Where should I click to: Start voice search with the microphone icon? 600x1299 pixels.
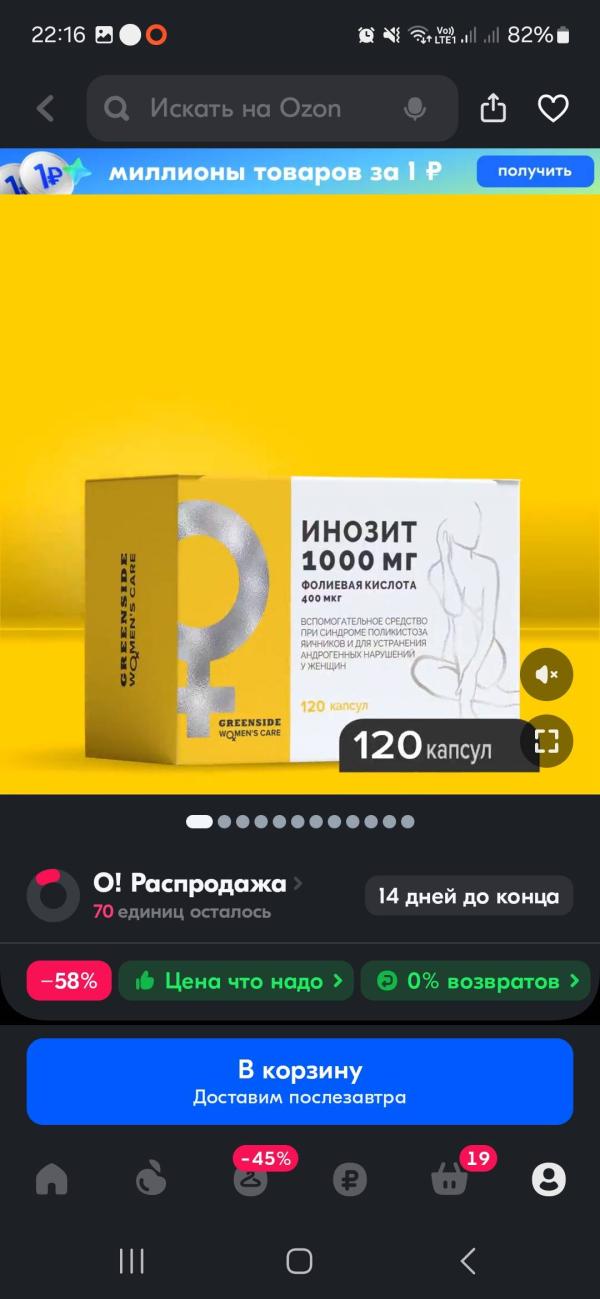click(415, 108)
